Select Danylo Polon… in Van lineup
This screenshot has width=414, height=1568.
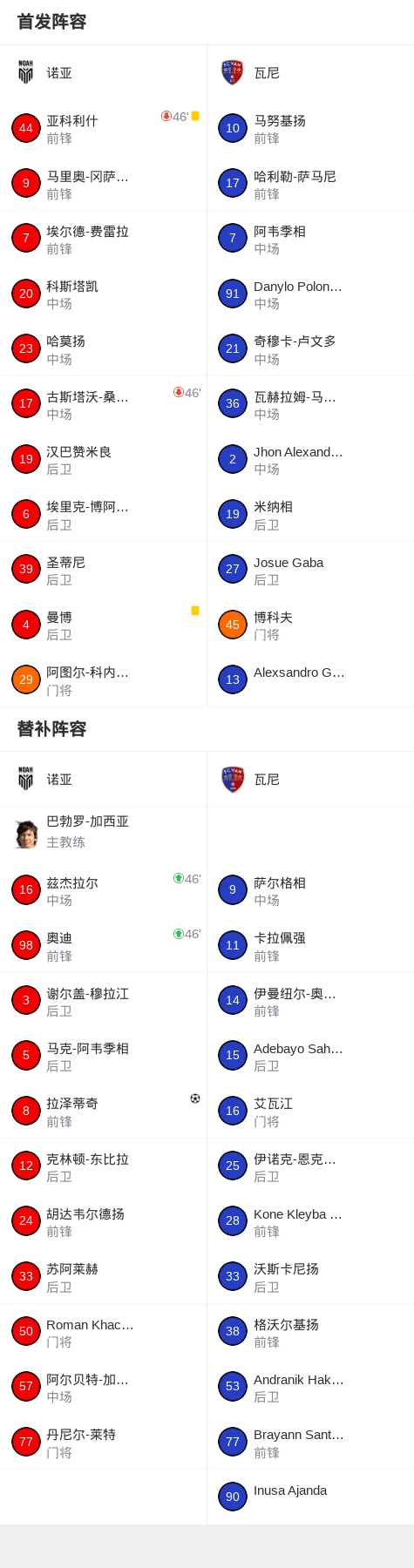[x=310, y=294]
